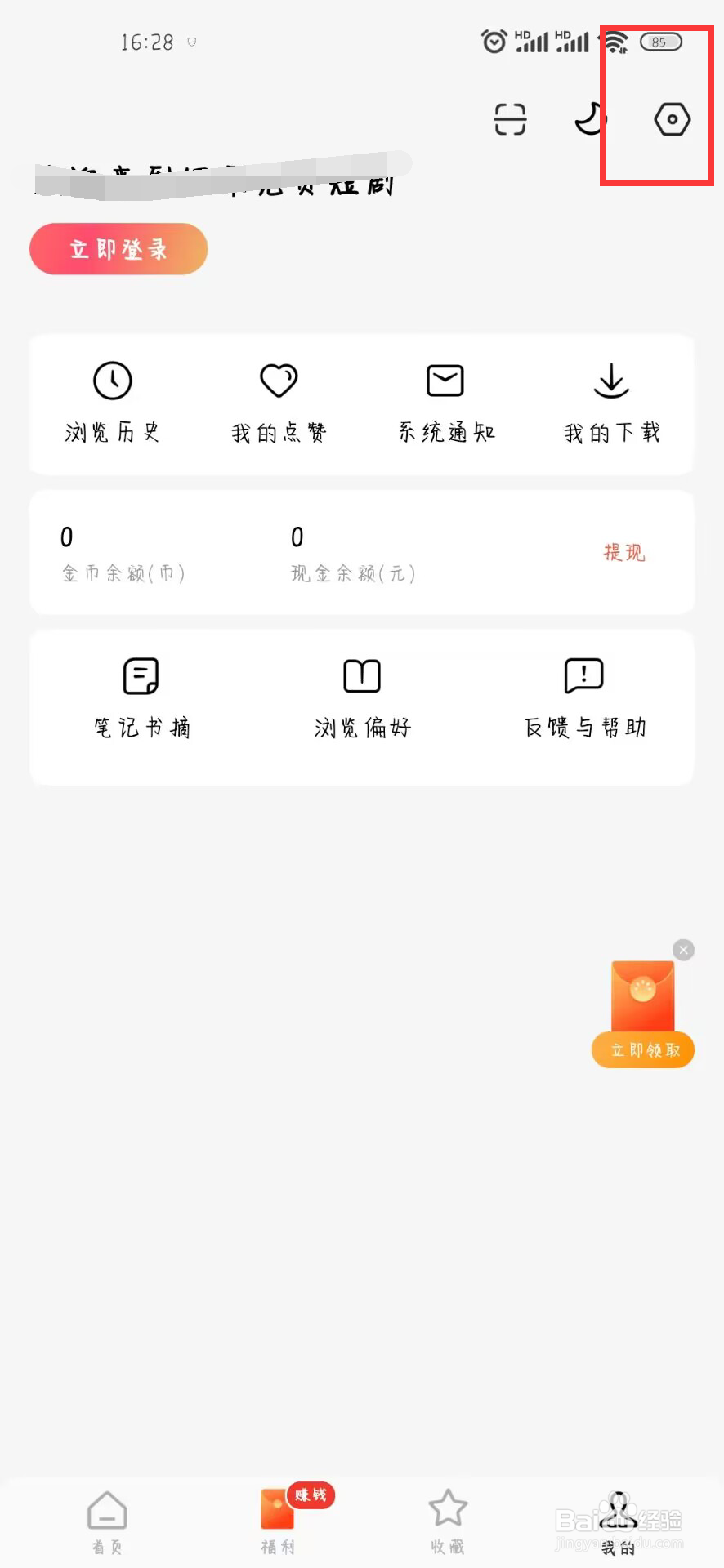Image resolution: width=724 pixels, height=1568 pixels.
Task: Open 我的下载
Action: click(x=611, y=402)
